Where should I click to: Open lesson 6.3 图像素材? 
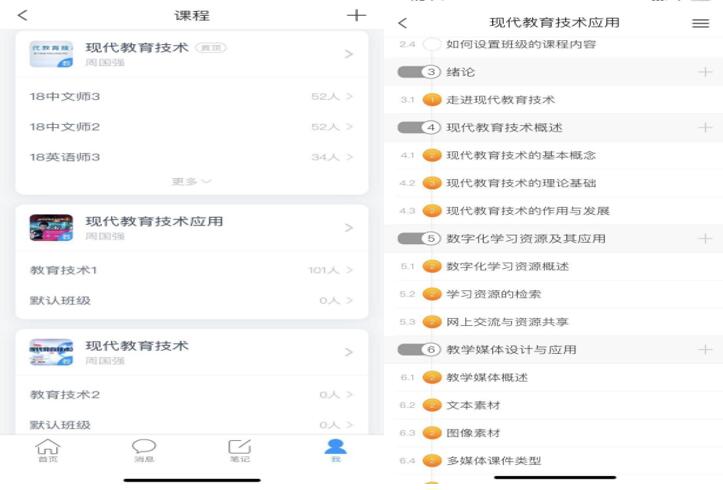coord(473,433)
